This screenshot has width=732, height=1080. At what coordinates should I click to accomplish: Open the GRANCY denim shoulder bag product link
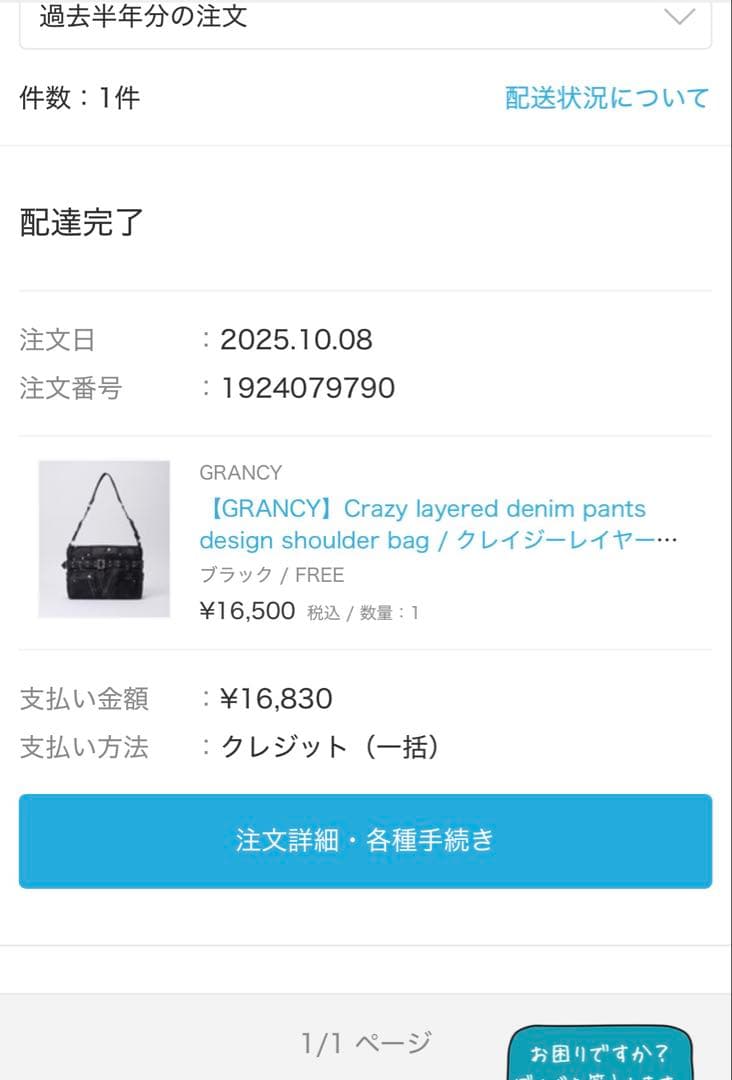tap(420, 524)
